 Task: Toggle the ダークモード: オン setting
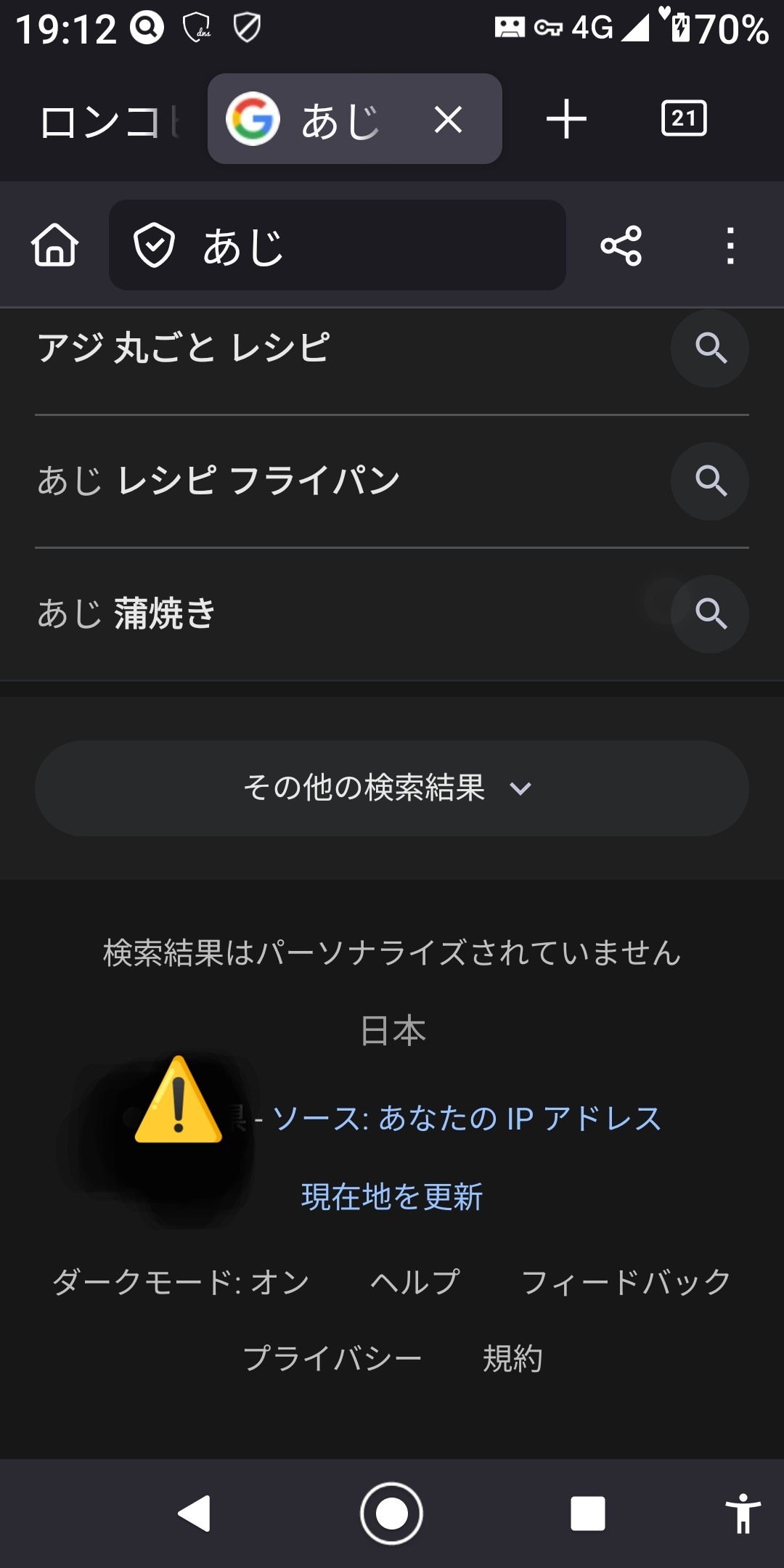(181, 1282)
